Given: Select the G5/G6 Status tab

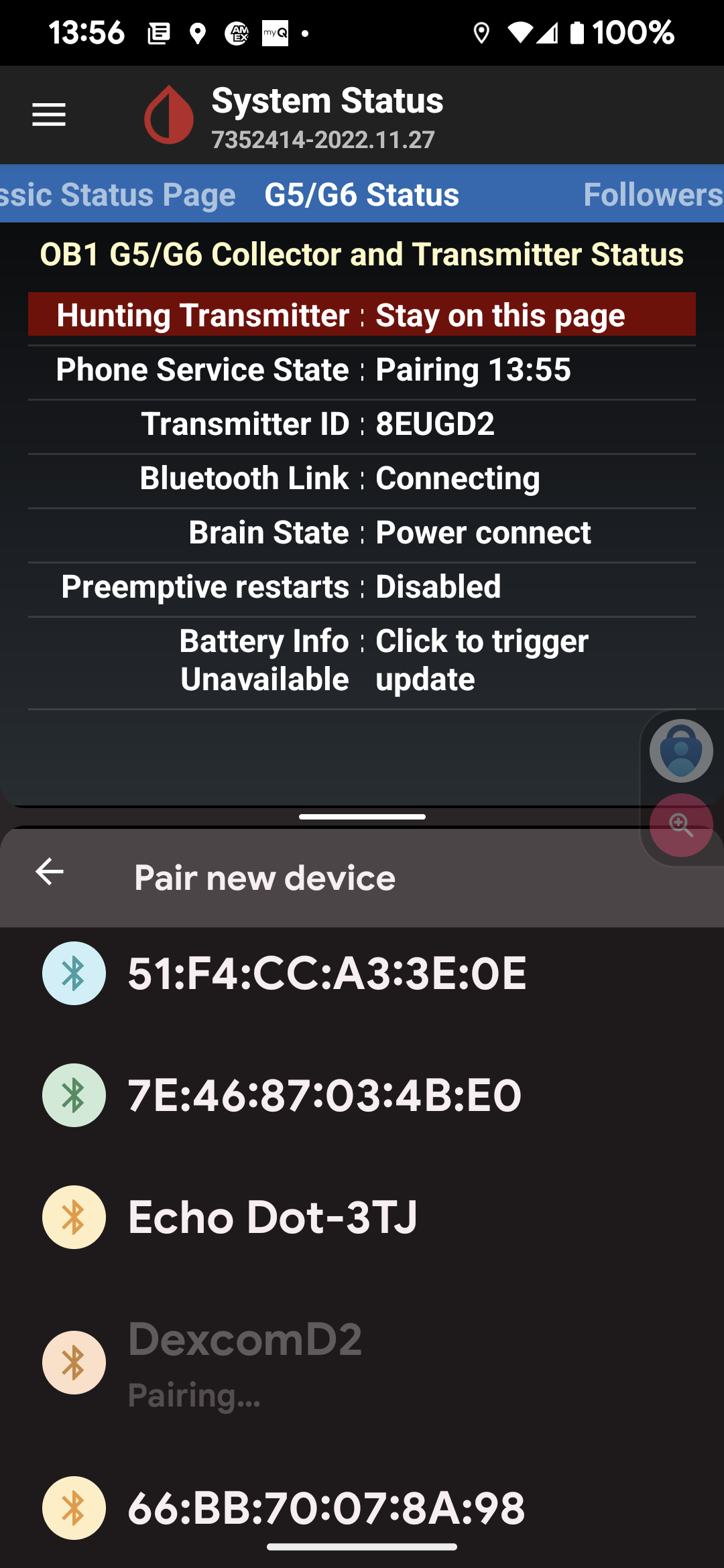Looking at the screenshot, I should (x=362, y=194).
